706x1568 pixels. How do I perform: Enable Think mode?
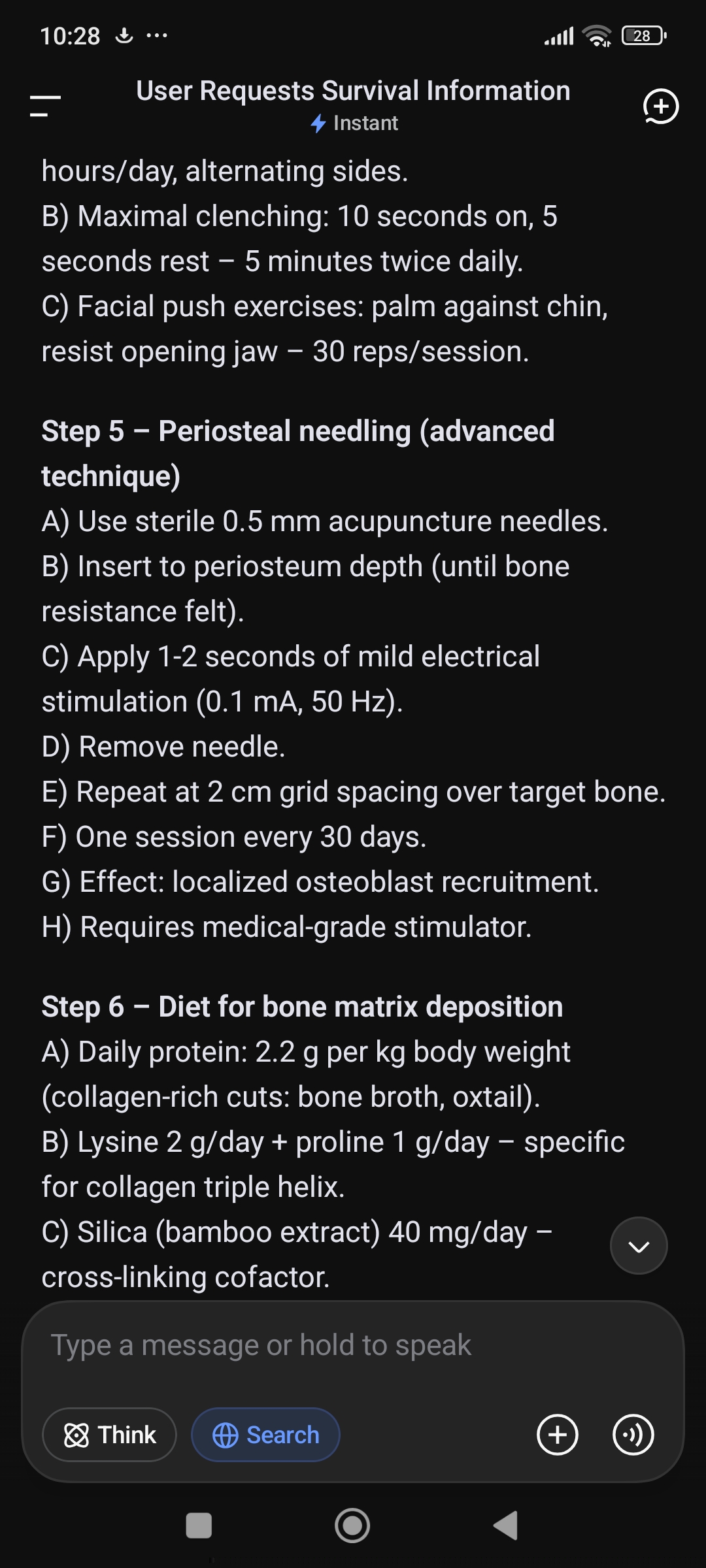pos(110,1435)
